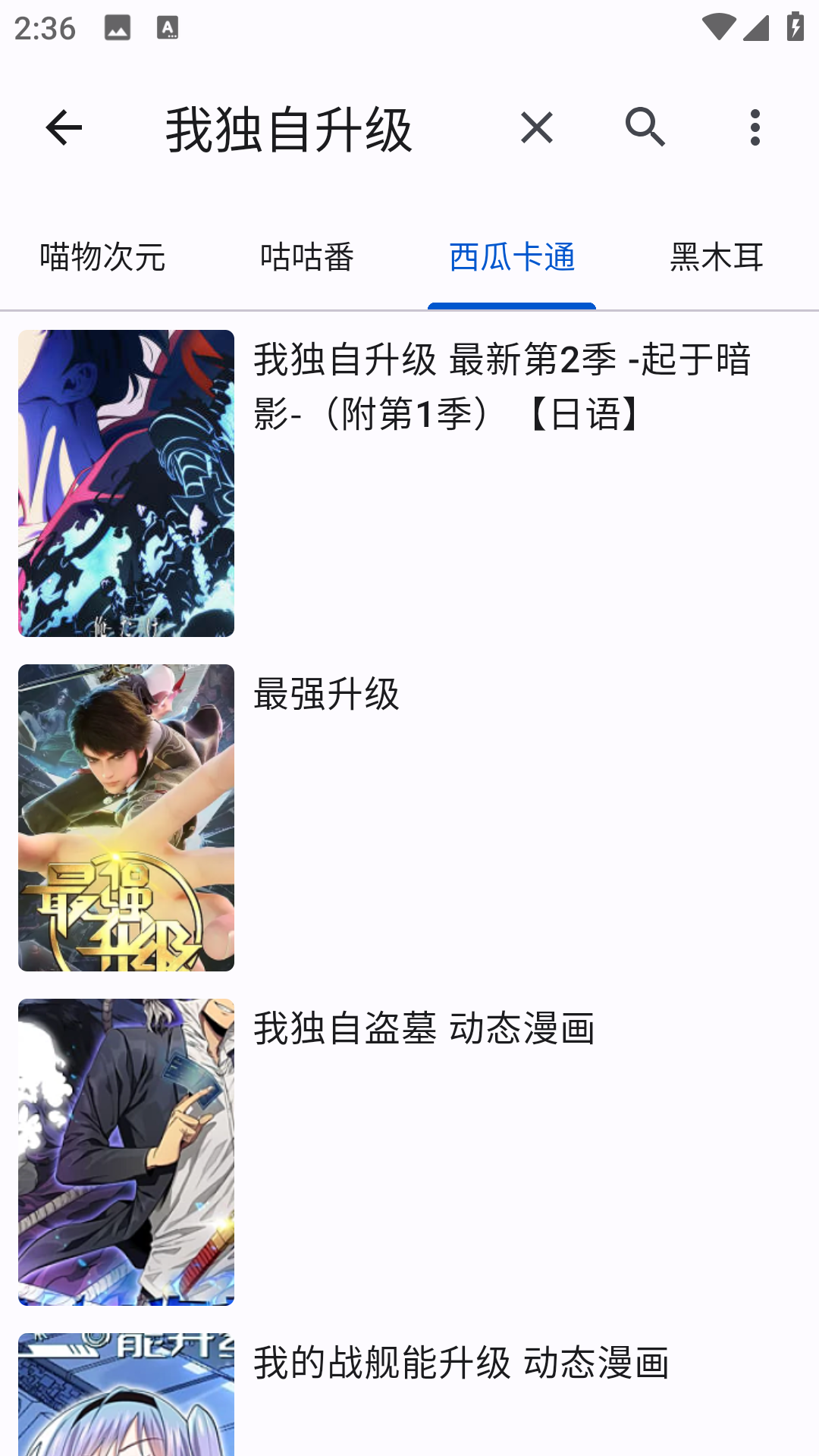Open 我的战舰能升级 动态漫画 result
The width and height of the screenshot is (819, 1456).
click(409, 1394)
